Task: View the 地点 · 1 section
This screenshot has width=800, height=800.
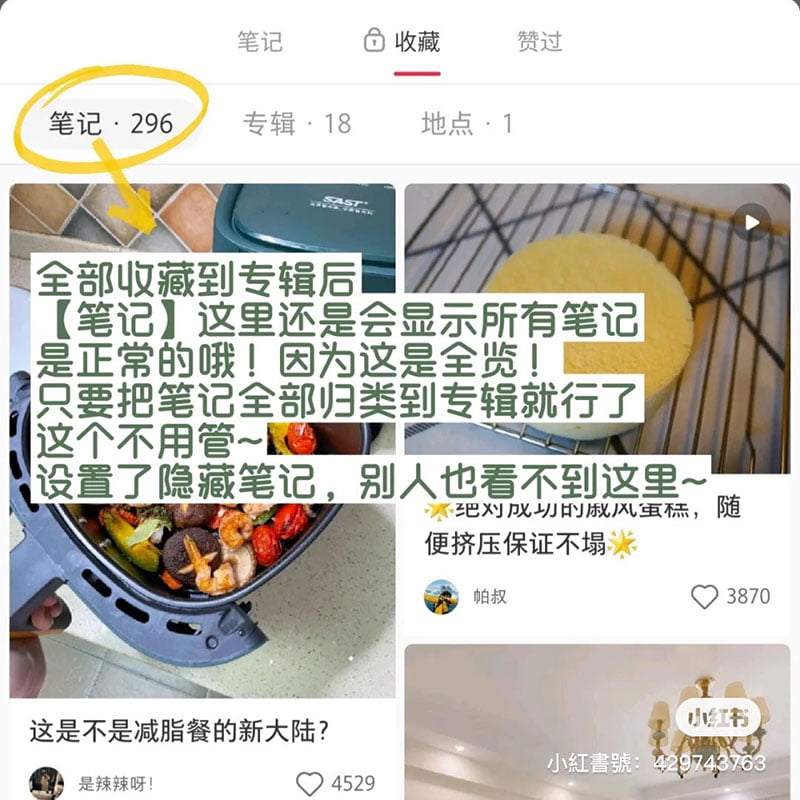Action: [x=466, y=123]
